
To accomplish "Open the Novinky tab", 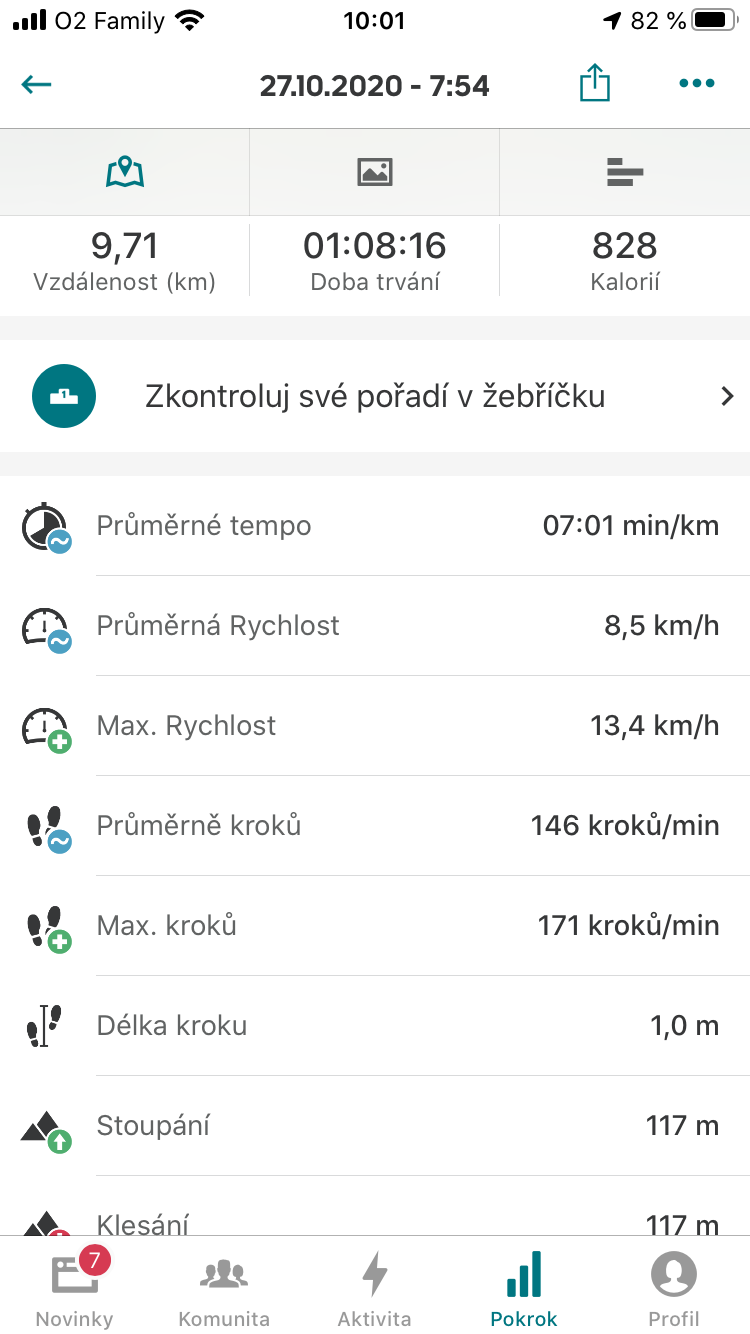I will 75,1287.
